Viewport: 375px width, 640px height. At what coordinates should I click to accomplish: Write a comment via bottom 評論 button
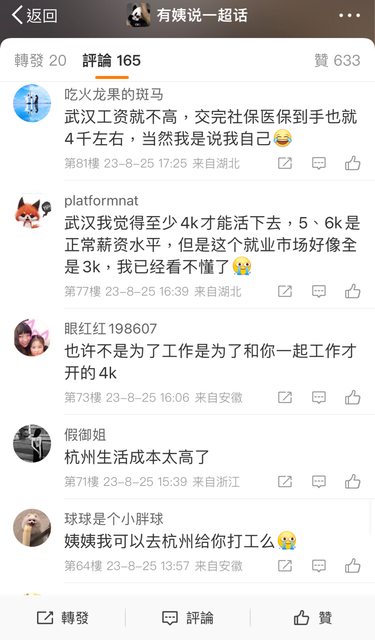coord(187,618)
